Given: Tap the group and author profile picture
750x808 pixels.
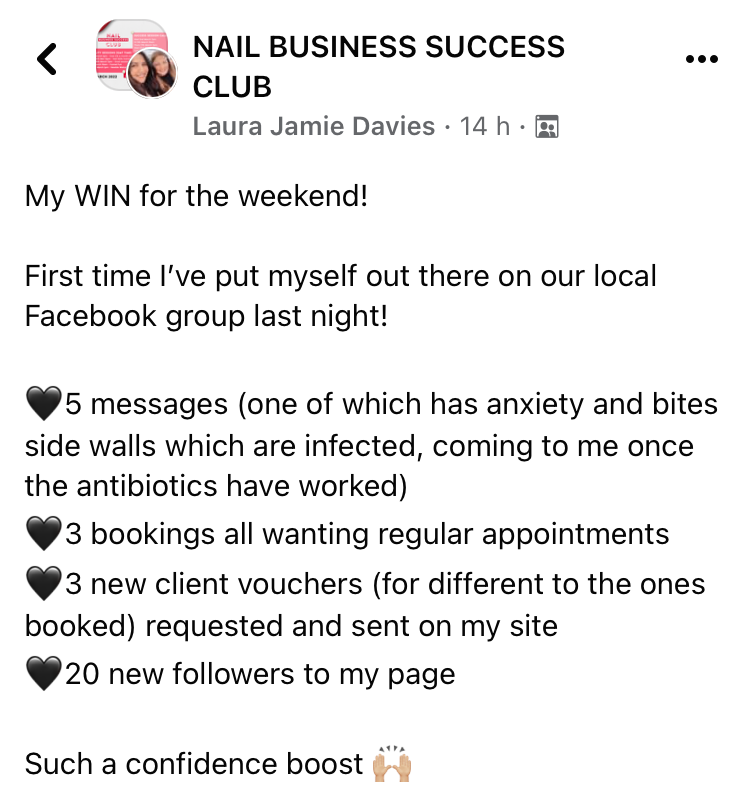Looking at the screenshot, I should 137,59.
